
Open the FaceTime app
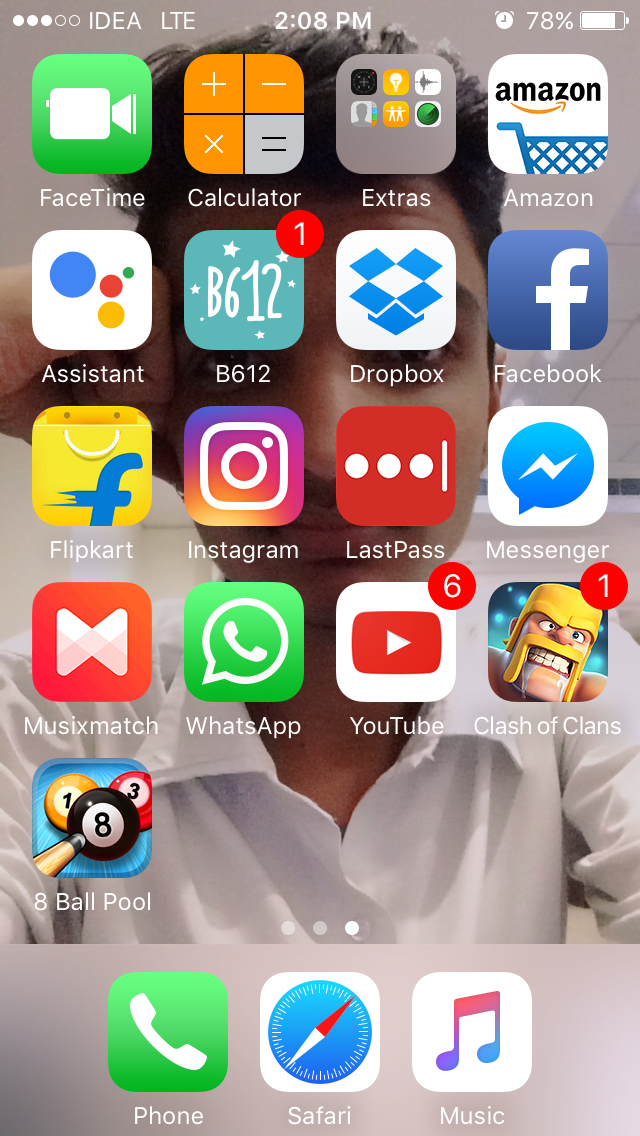(92, 114)
